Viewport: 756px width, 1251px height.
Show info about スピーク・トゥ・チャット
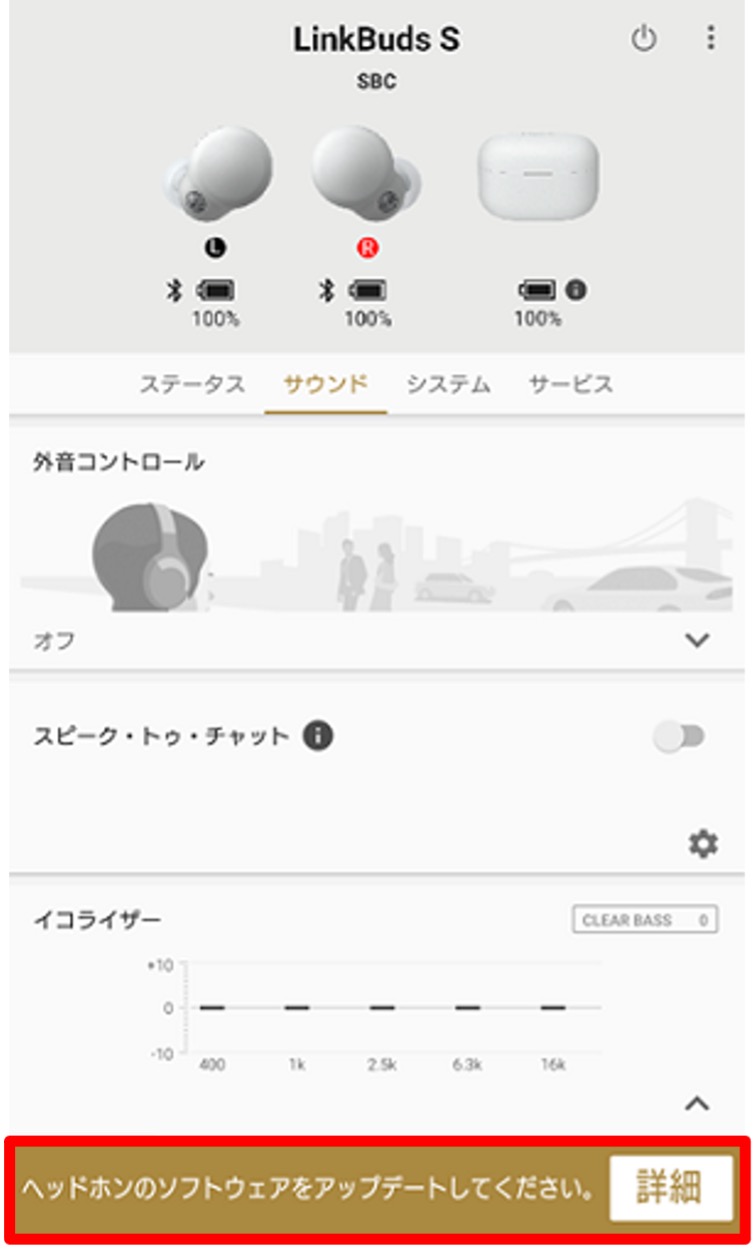(x=318, y=737)
